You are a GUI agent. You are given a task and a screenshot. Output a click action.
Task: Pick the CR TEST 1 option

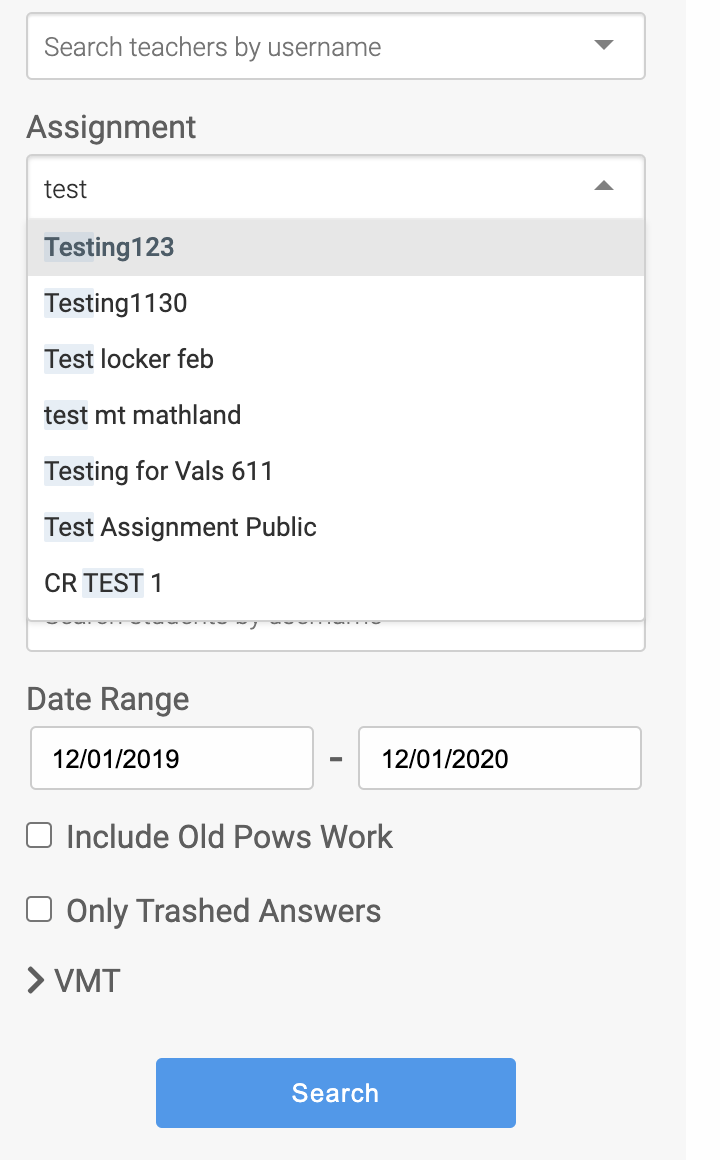[336, 584]
